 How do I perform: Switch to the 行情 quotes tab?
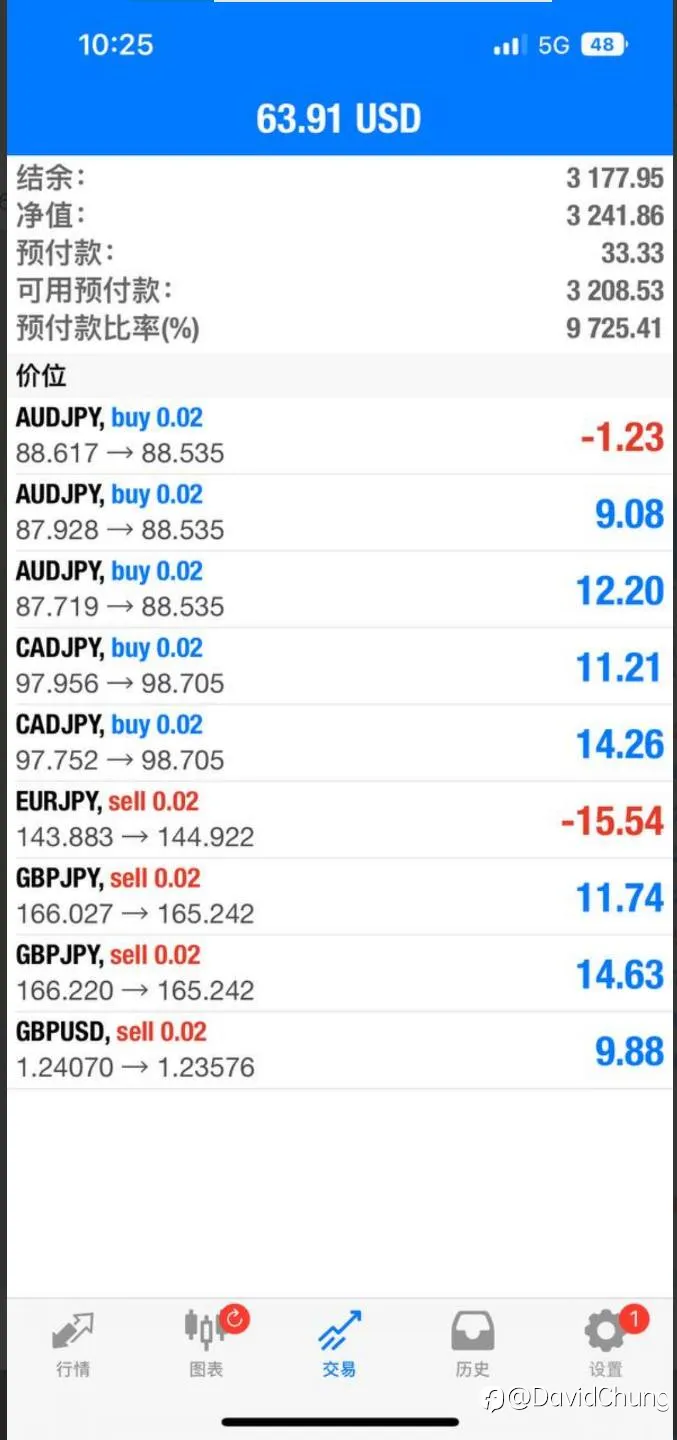73,1345
